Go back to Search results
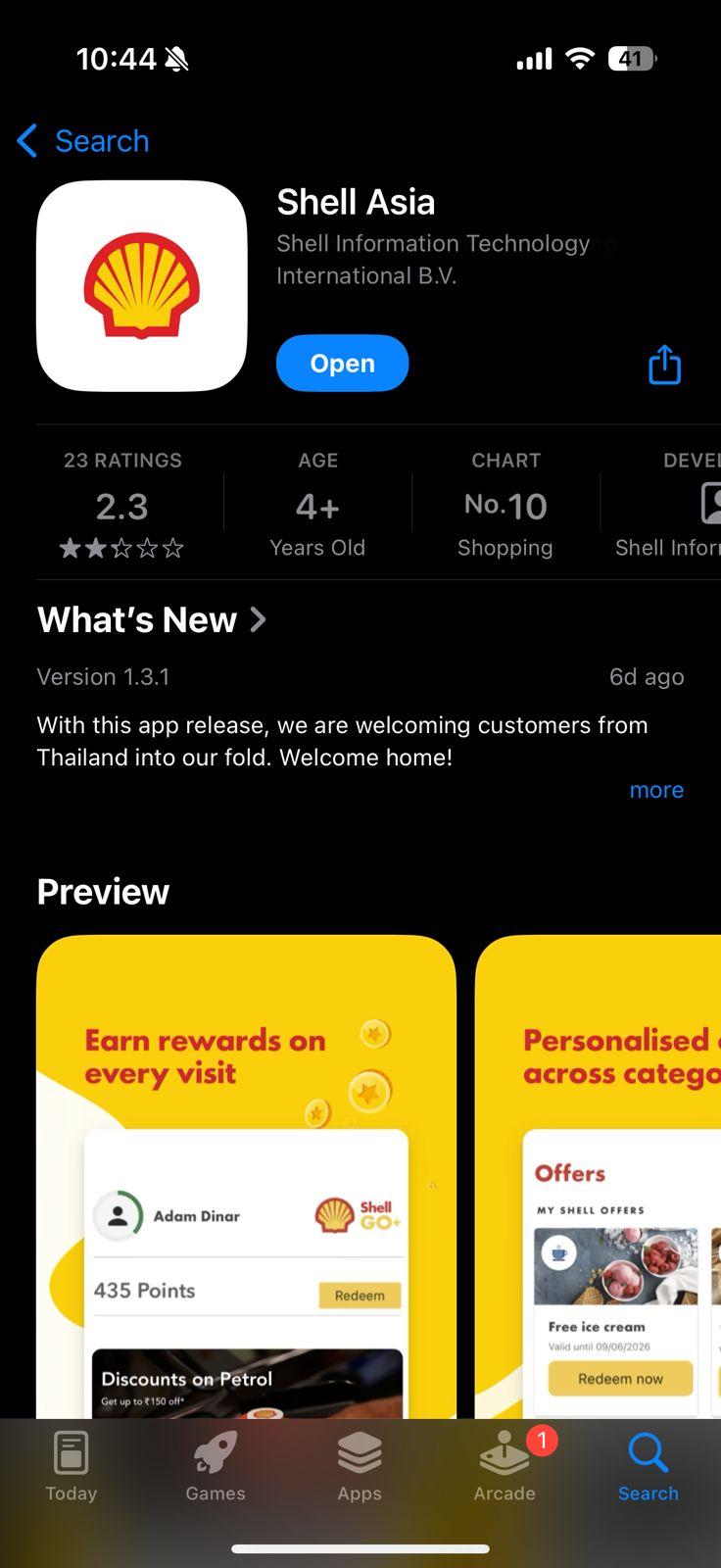 84,141
